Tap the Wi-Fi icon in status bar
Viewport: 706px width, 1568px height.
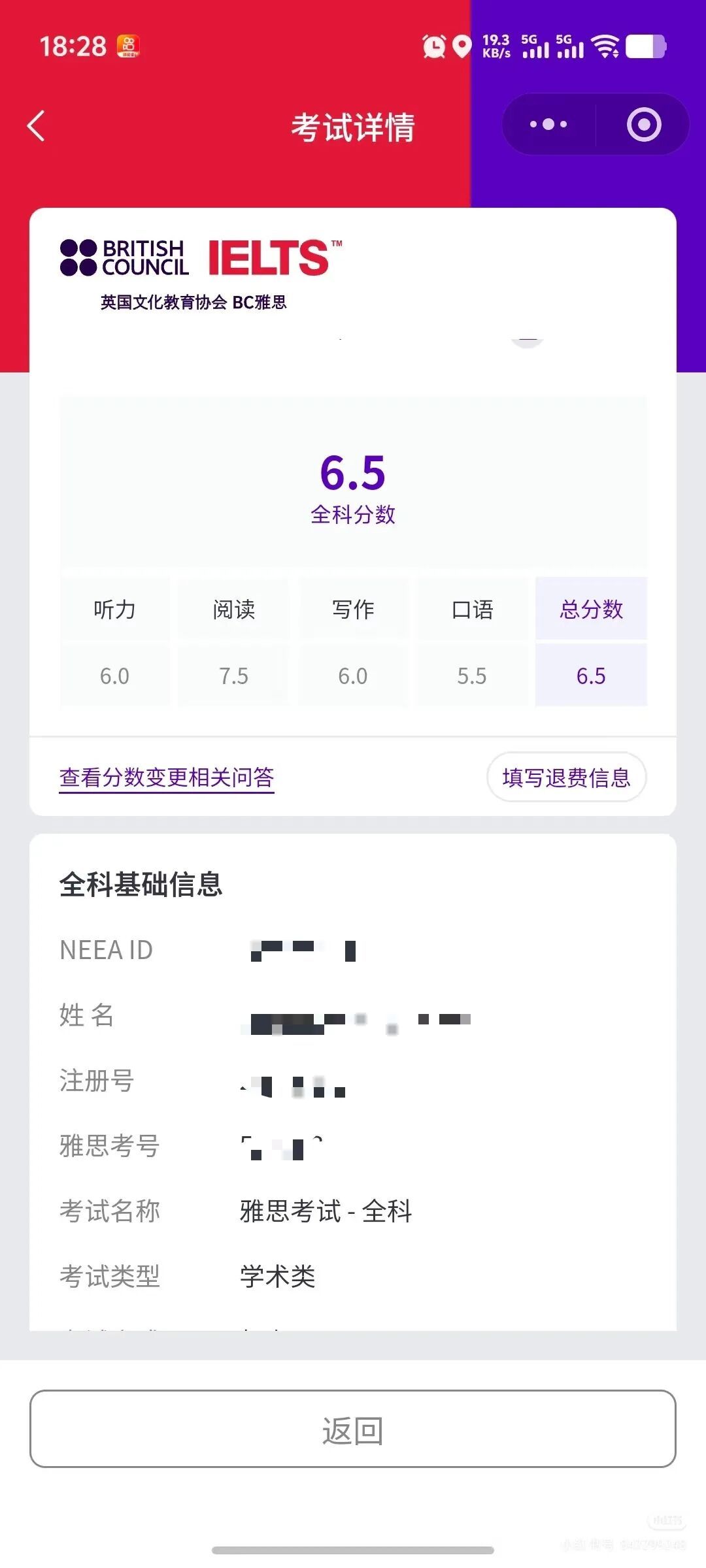[x=605, y=46]
